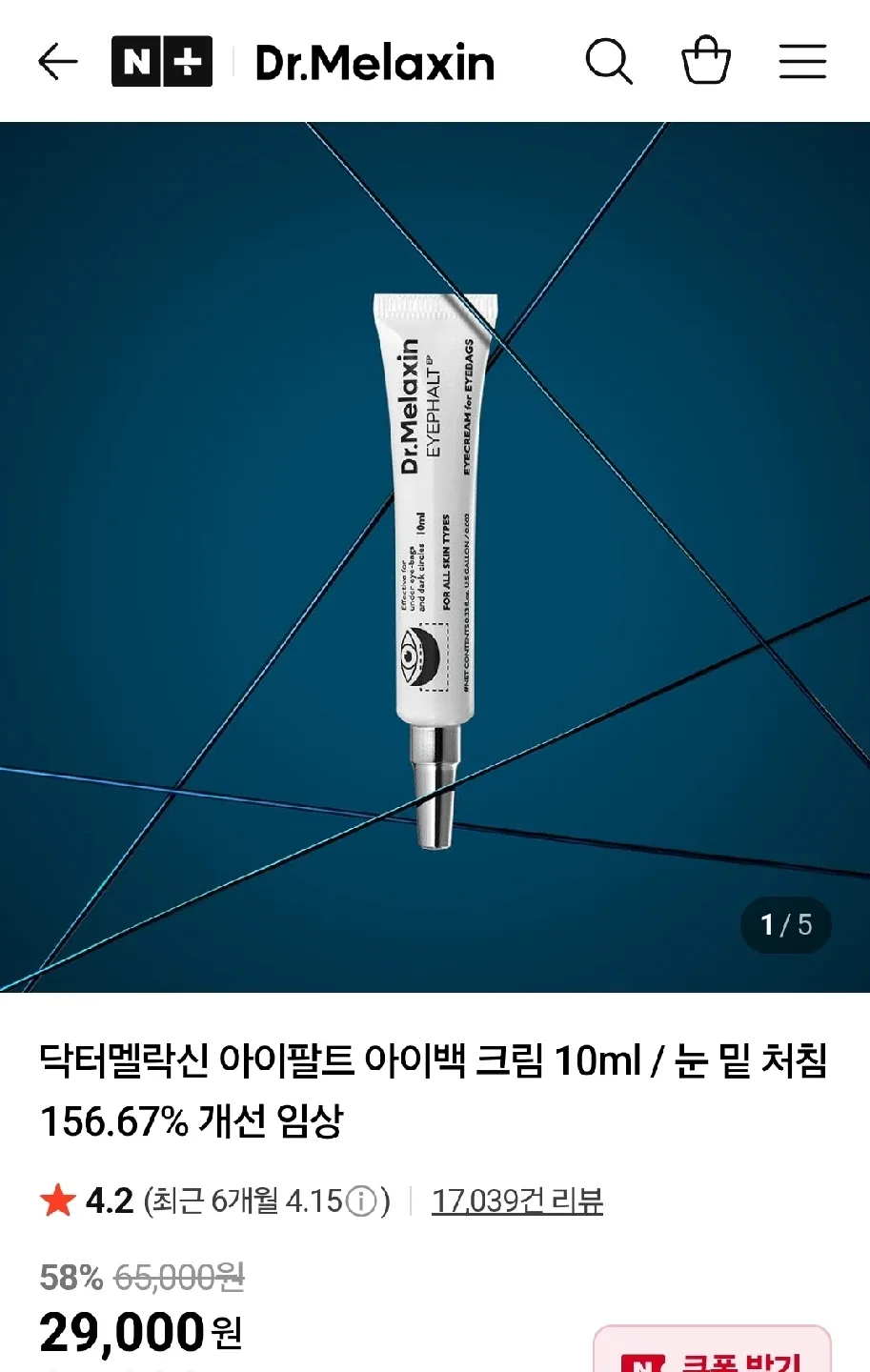
Task: Open the hamburger menu
Action: (802, 63)
